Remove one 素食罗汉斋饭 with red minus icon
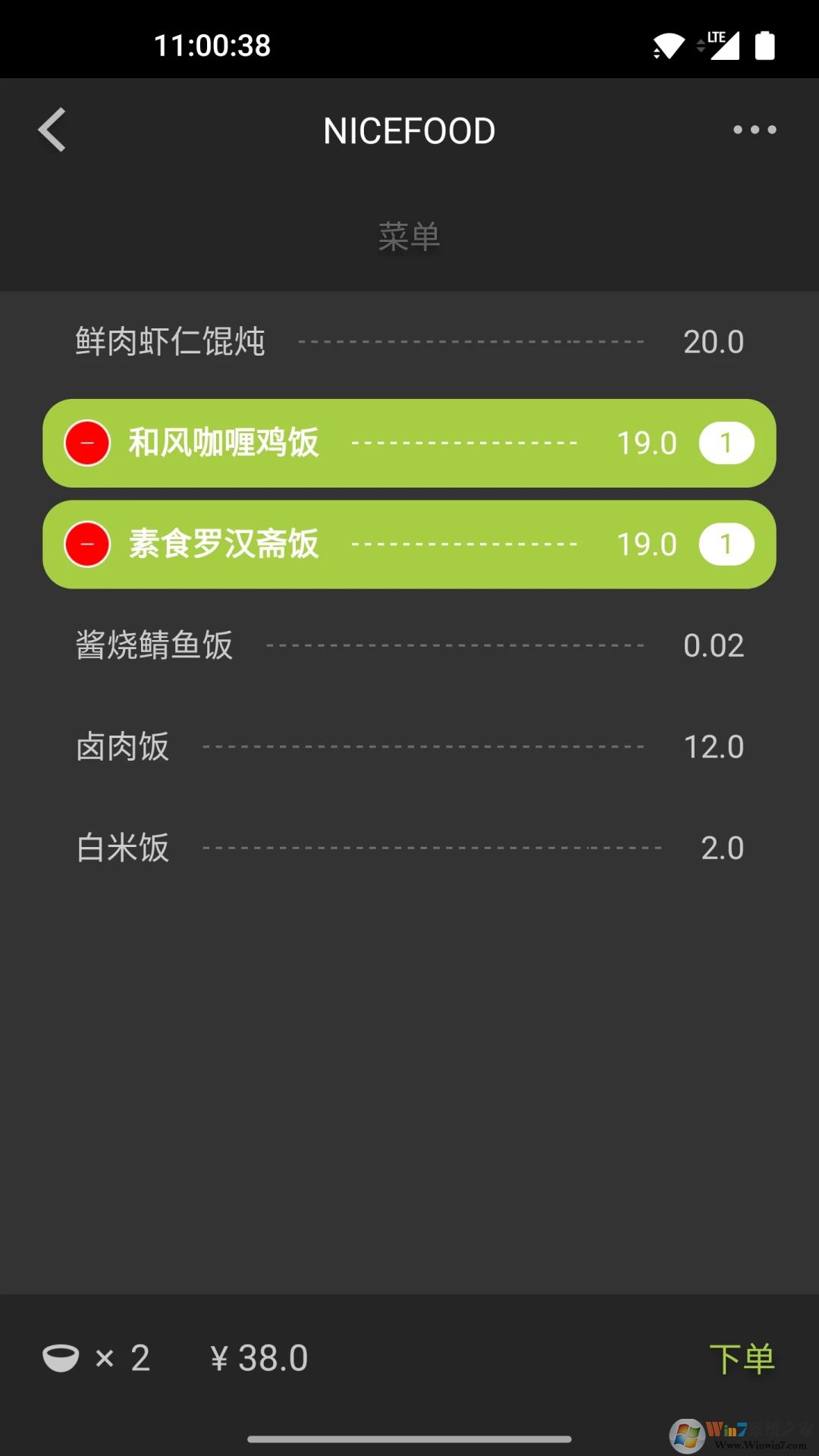 (86, 544)
